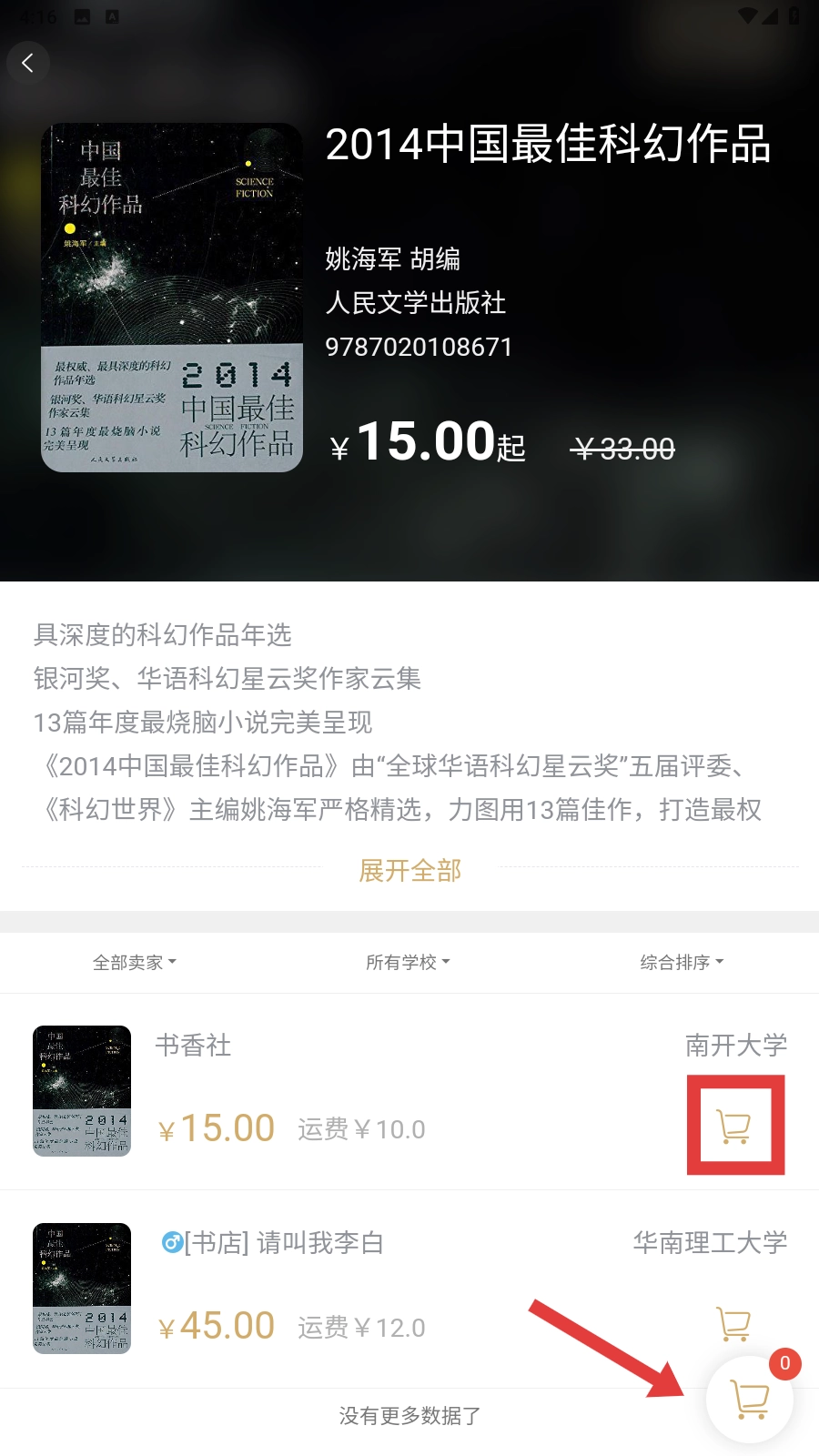The width and height of the screenshot is (819, 1456).
Task: Go back using the top-left arrow
Action: [28, 63]
